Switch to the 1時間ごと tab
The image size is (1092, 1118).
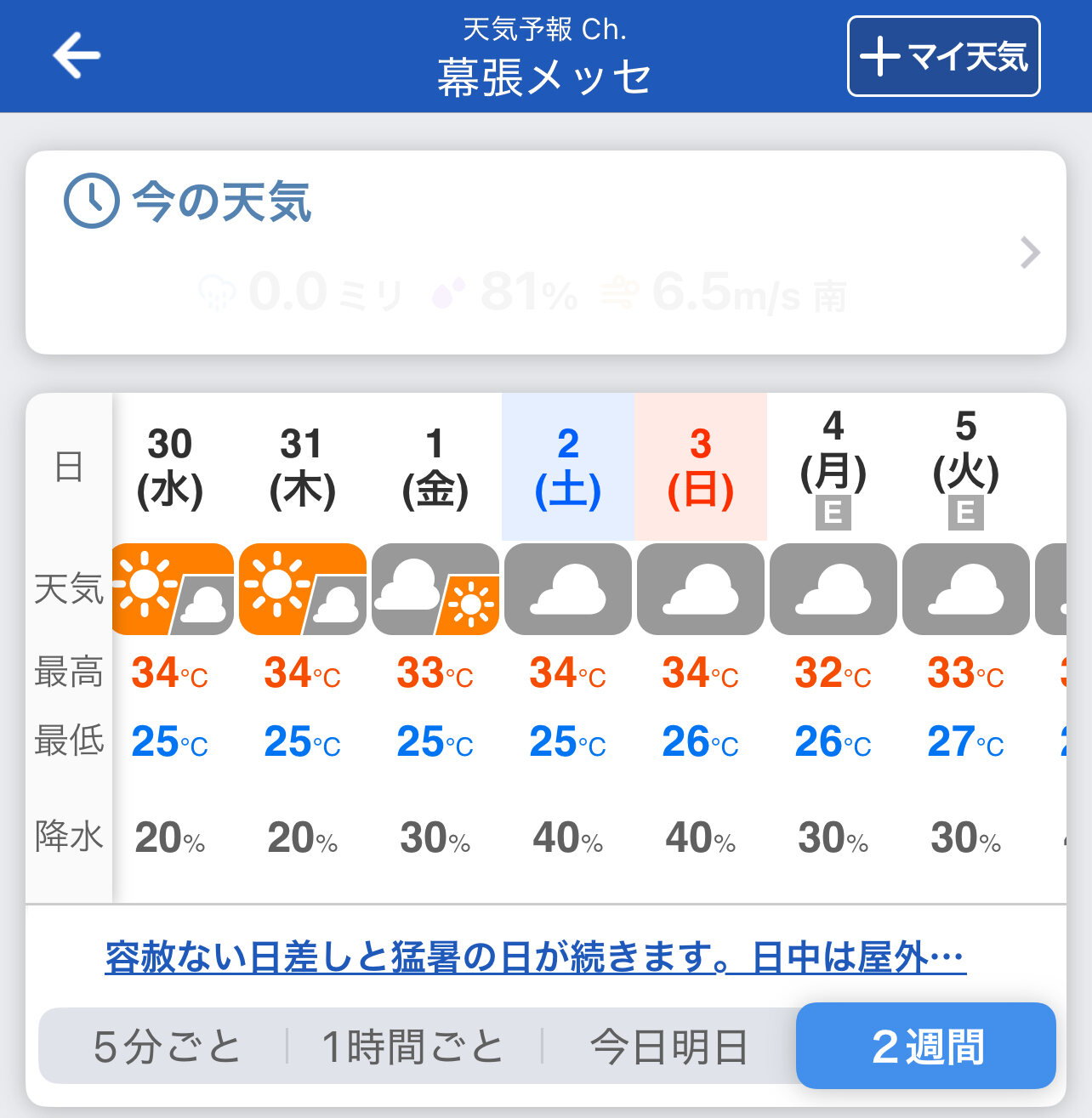pyautogui.click(x=413, y=1046)
